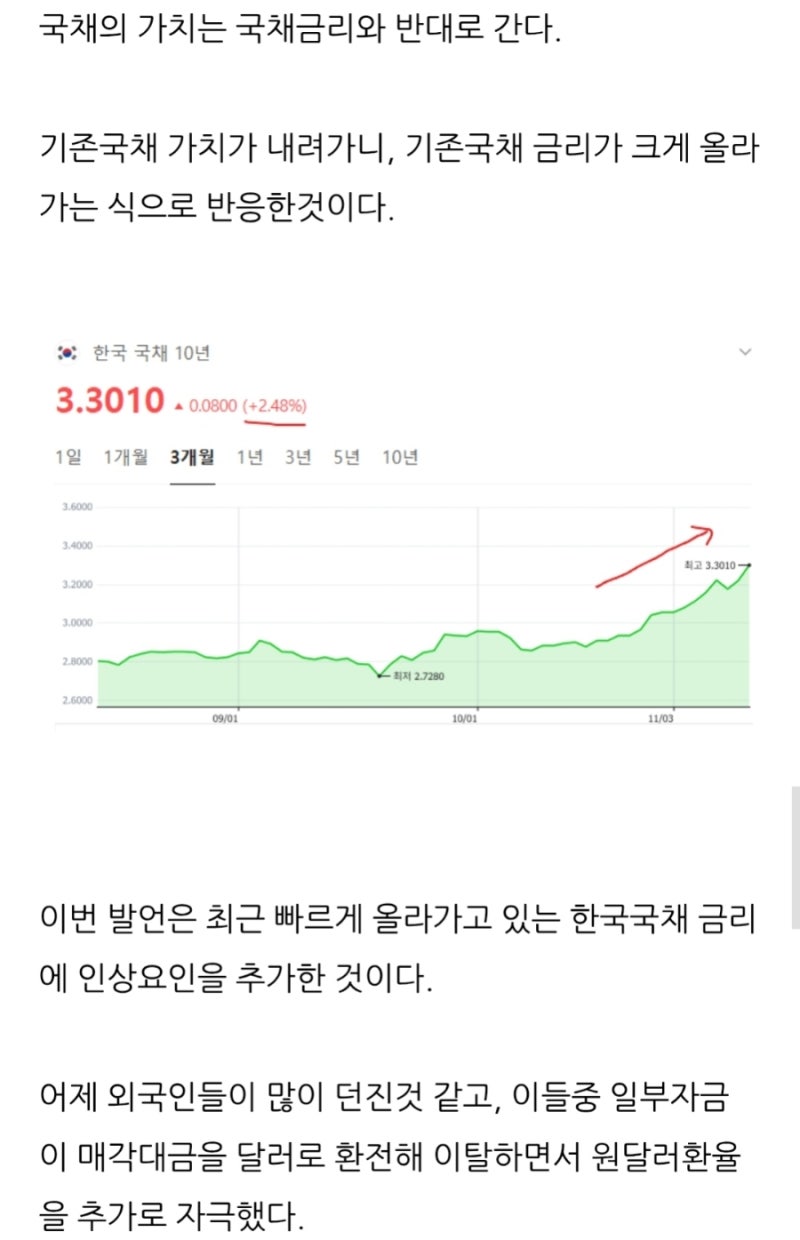Image resolution: width=800 pixels, height=1240 pixels.
Task: Select the 1일 period tab
Action: [x=70, y=457]
